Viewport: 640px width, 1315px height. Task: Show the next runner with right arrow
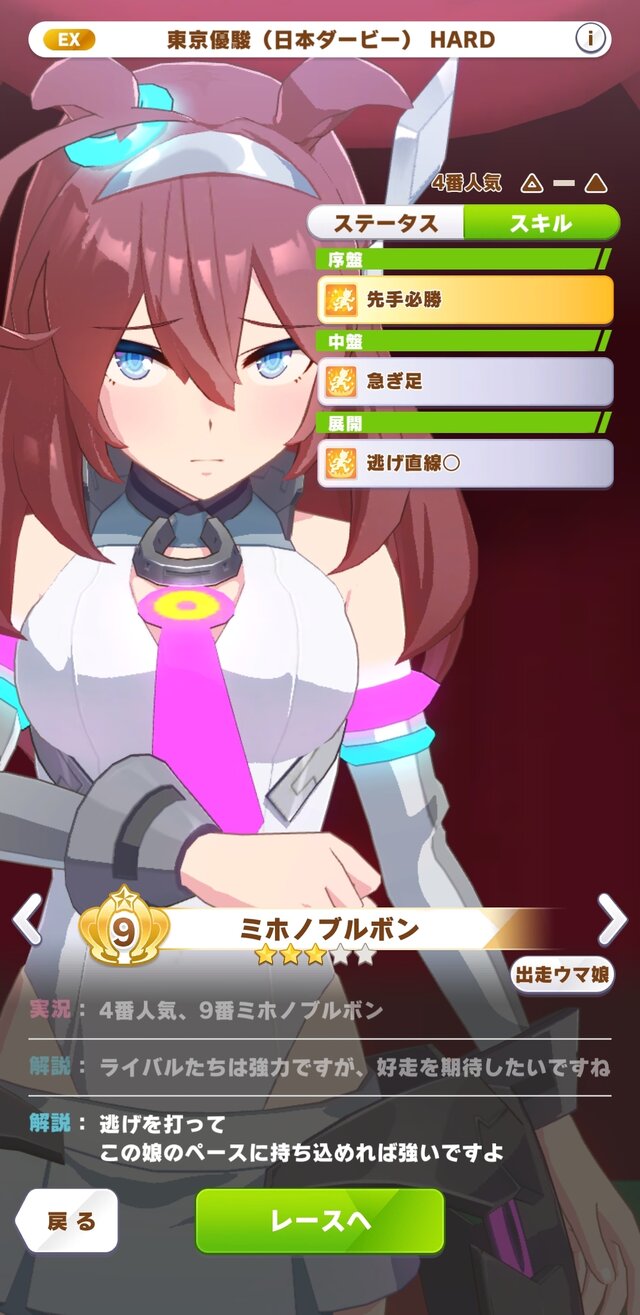coord(612,920)
